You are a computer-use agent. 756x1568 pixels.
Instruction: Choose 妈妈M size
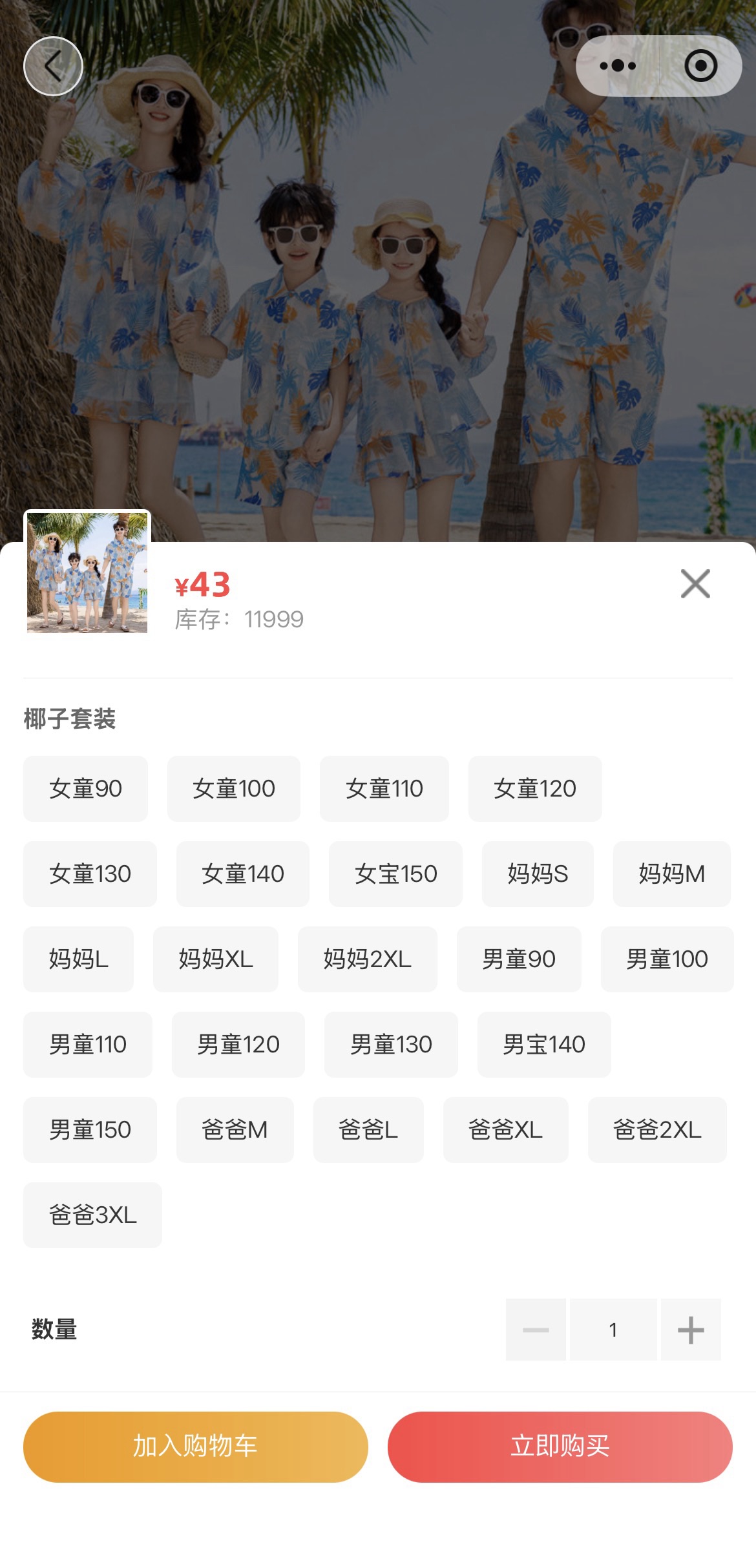click(672, 874)
